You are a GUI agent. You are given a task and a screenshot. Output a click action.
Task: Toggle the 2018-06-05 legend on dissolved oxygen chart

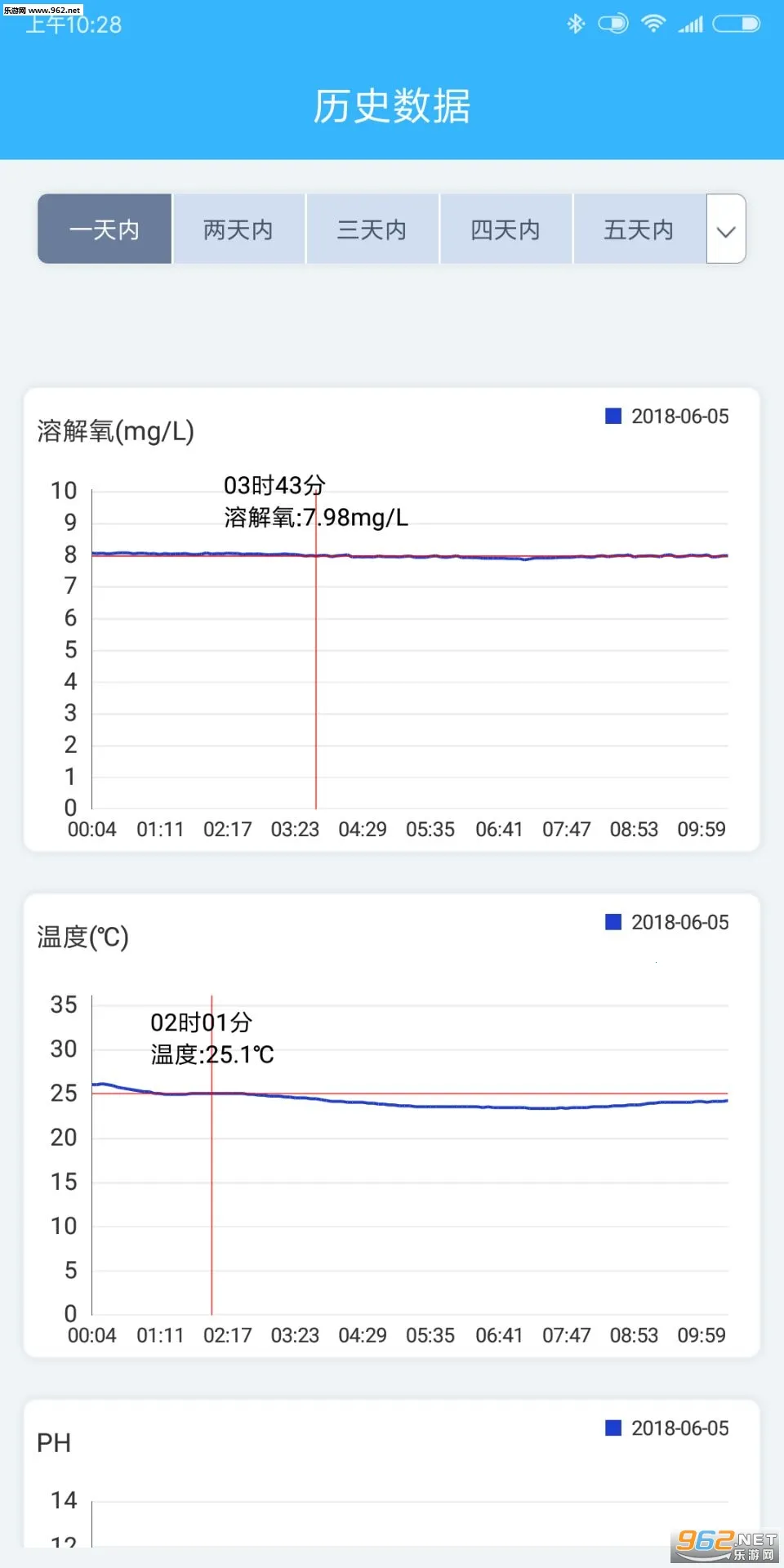(x=666, y=416)
